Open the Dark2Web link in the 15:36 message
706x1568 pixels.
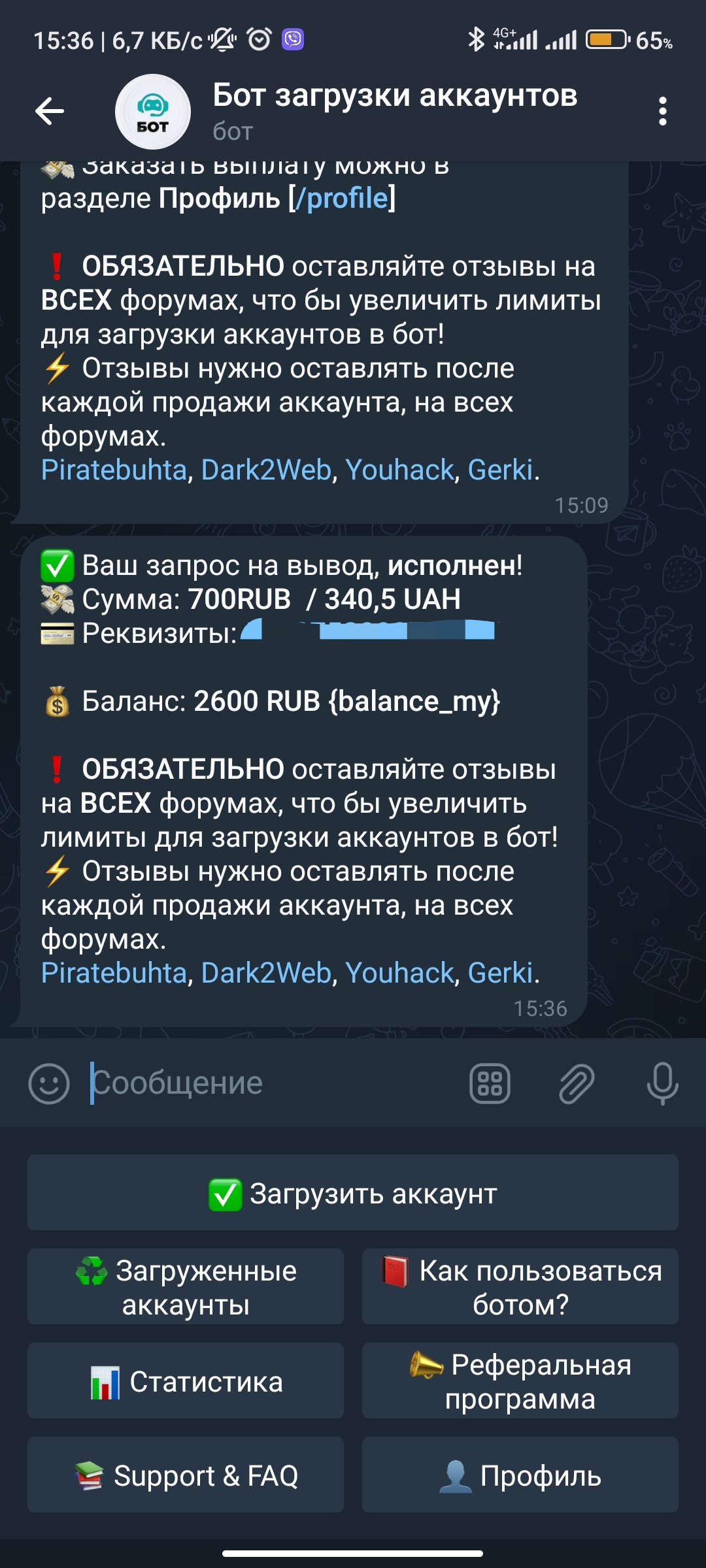coord(266,973)
